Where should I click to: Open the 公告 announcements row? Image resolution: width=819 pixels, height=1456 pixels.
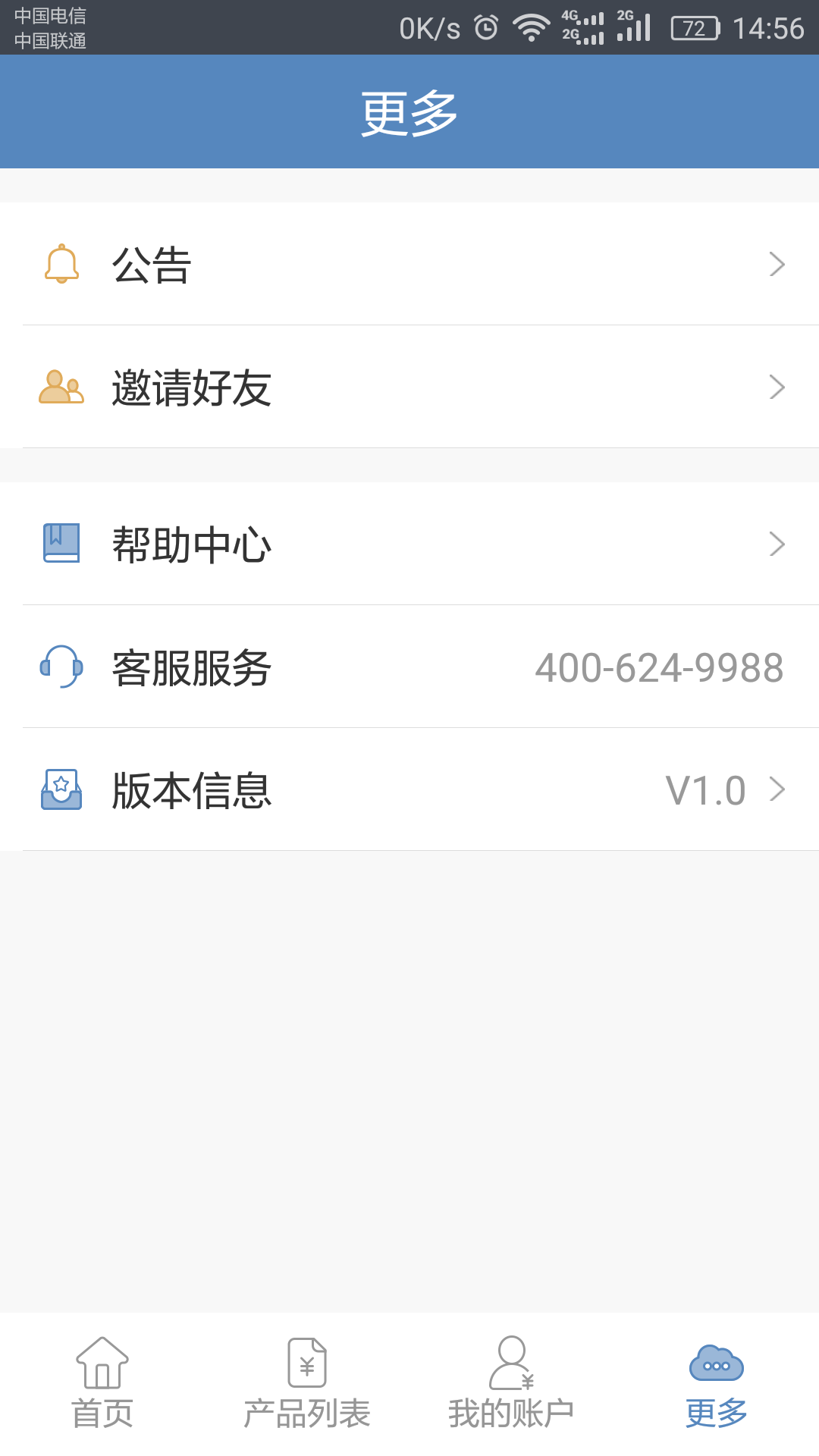[x=409, y=265]
